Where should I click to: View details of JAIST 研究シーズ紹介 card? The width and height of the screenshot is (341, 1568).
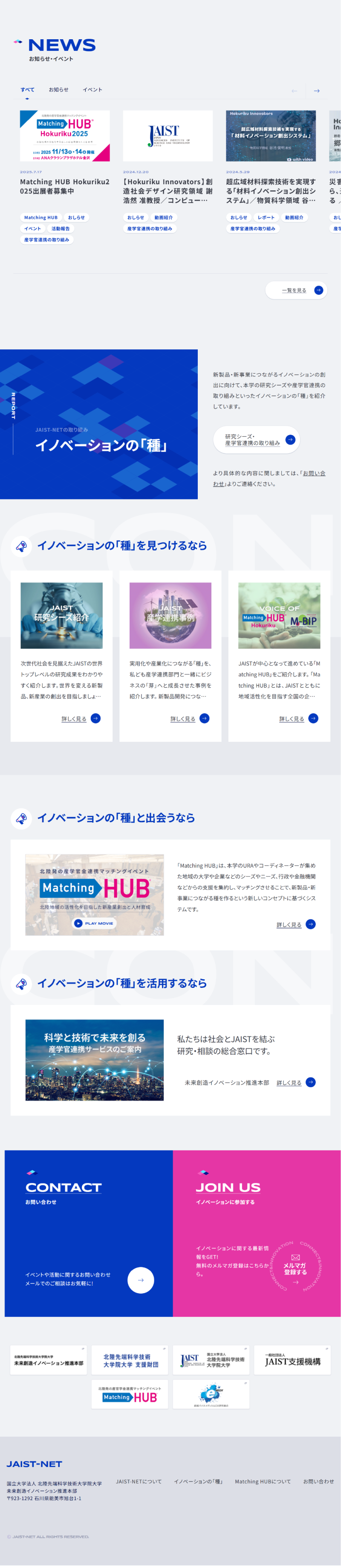(80, 719)
